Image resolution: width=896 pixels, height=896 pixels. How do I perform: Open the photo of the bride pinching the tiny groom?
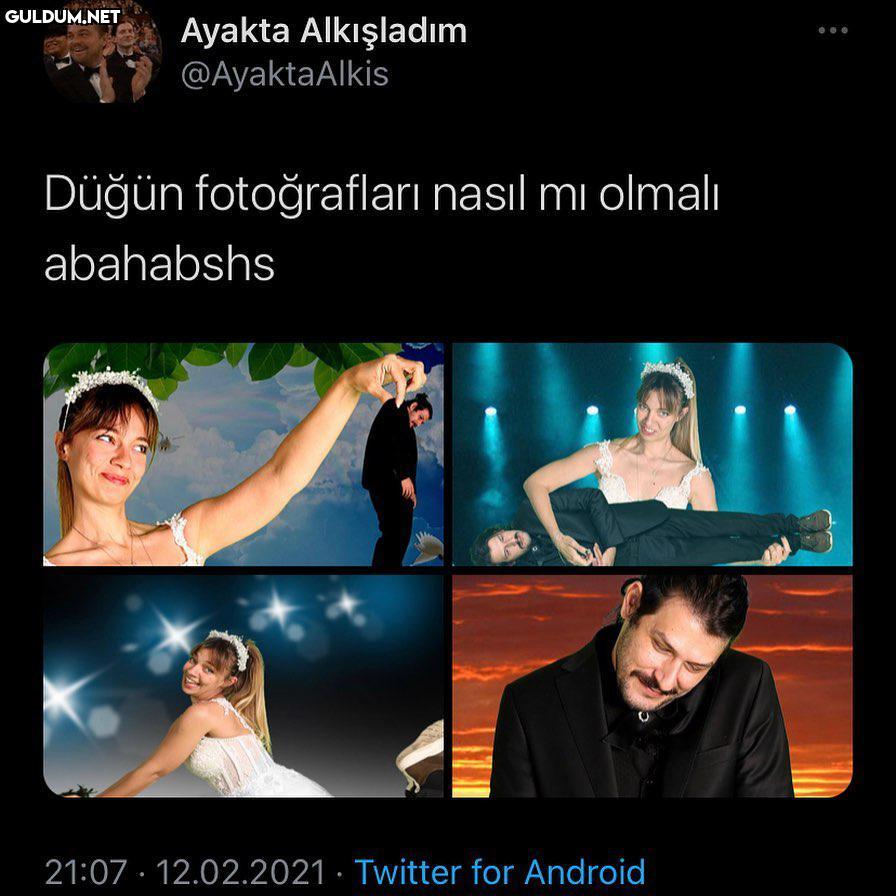pos(243,455)
